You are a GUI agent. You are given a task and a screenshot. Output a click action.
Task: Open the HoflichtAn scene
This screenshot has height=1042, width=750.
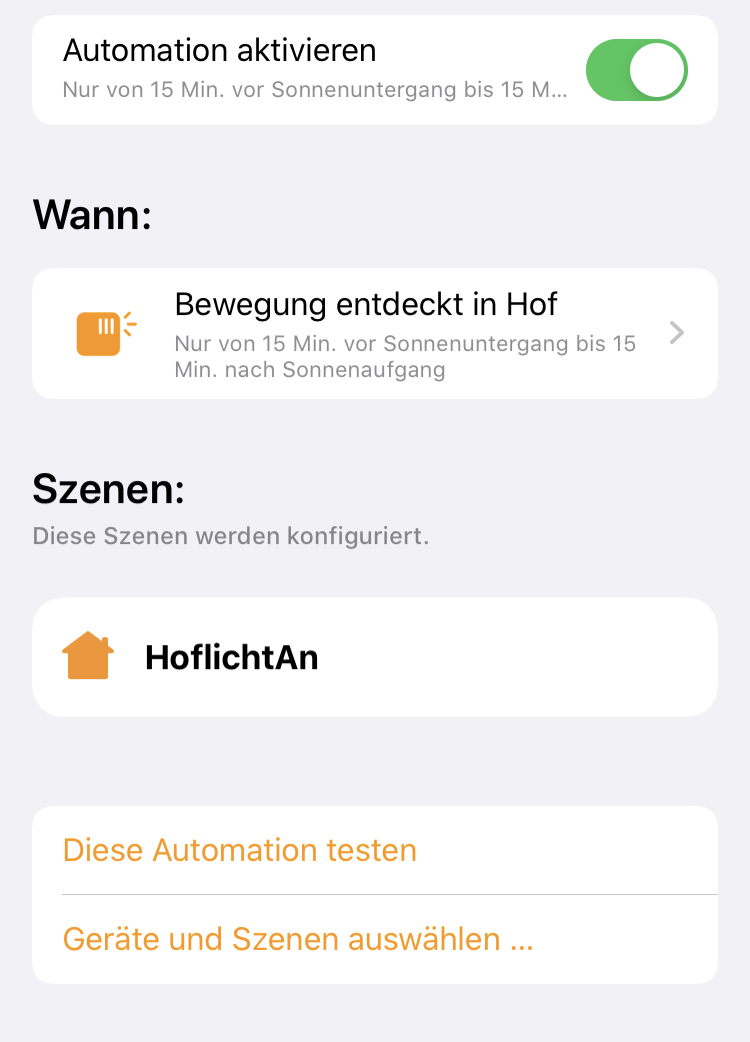tap(375, 657)
